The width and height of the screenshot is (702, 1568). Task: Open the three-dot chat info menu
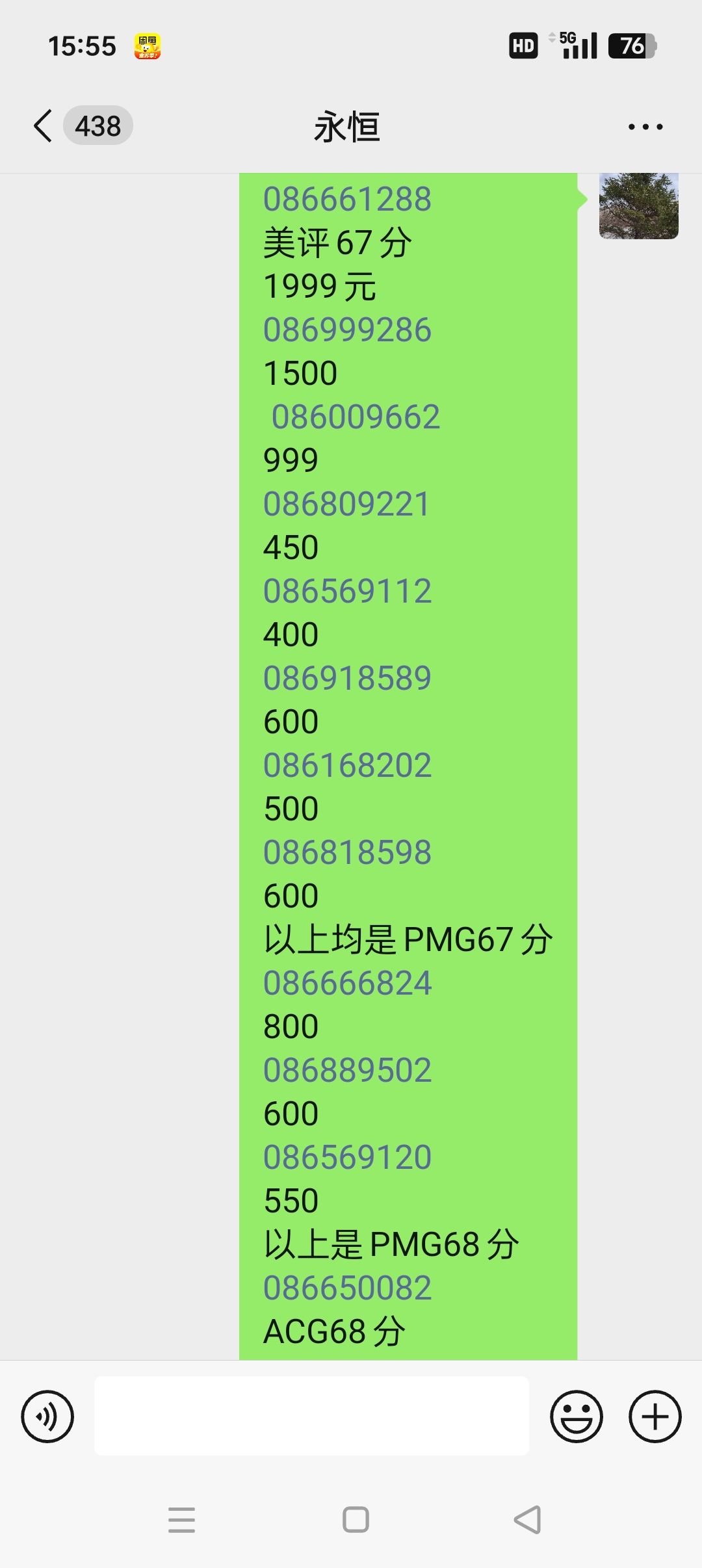coord(645,127)
